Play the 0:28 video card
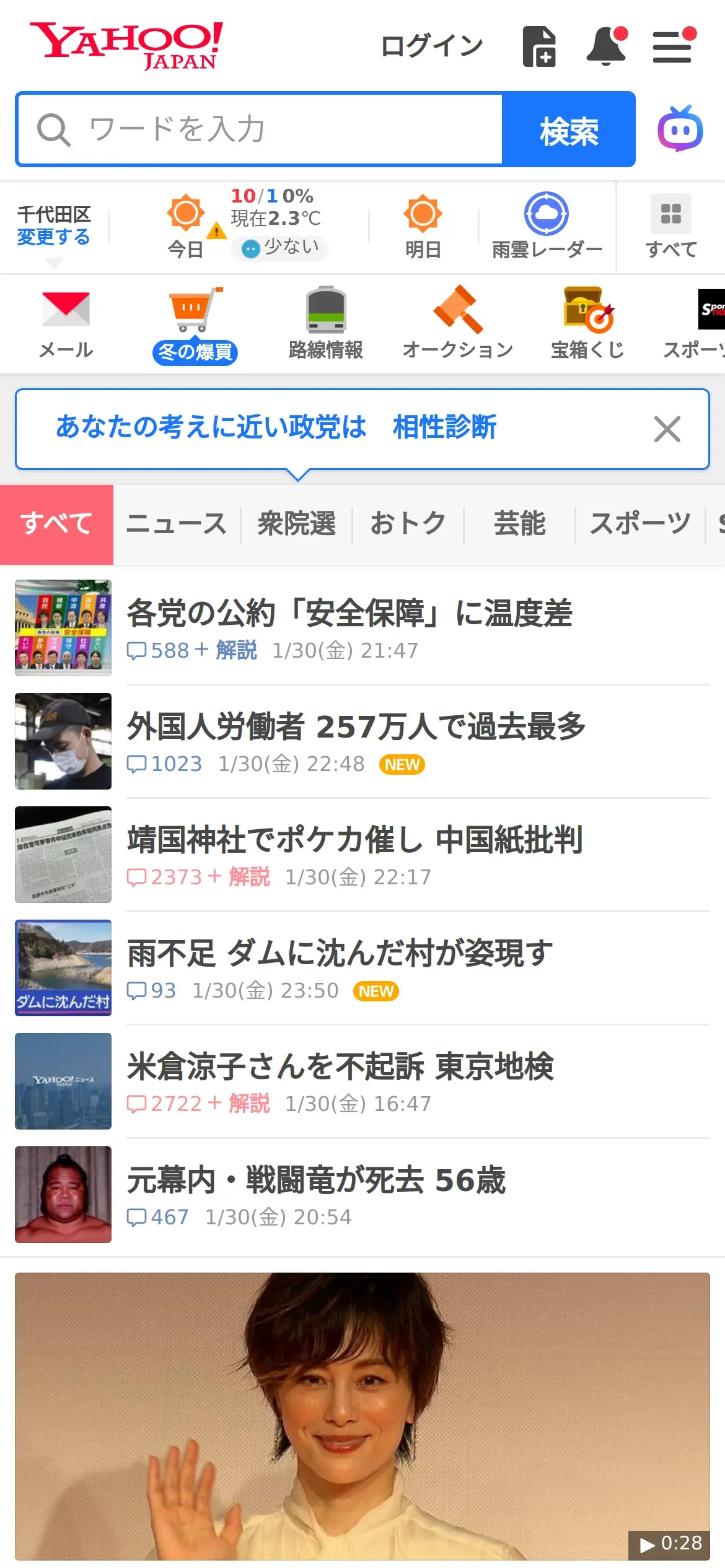The image size is (725, 1568). [362, 1416]
